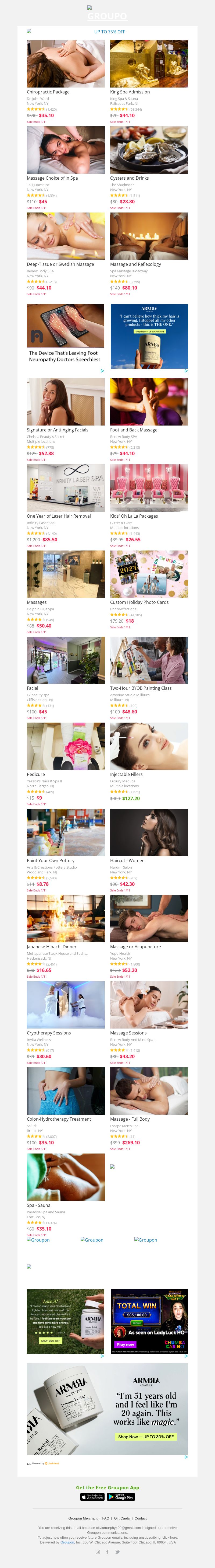Download from the App Store badge
The image size is (215, 1568).
[x=92, y=1497]
